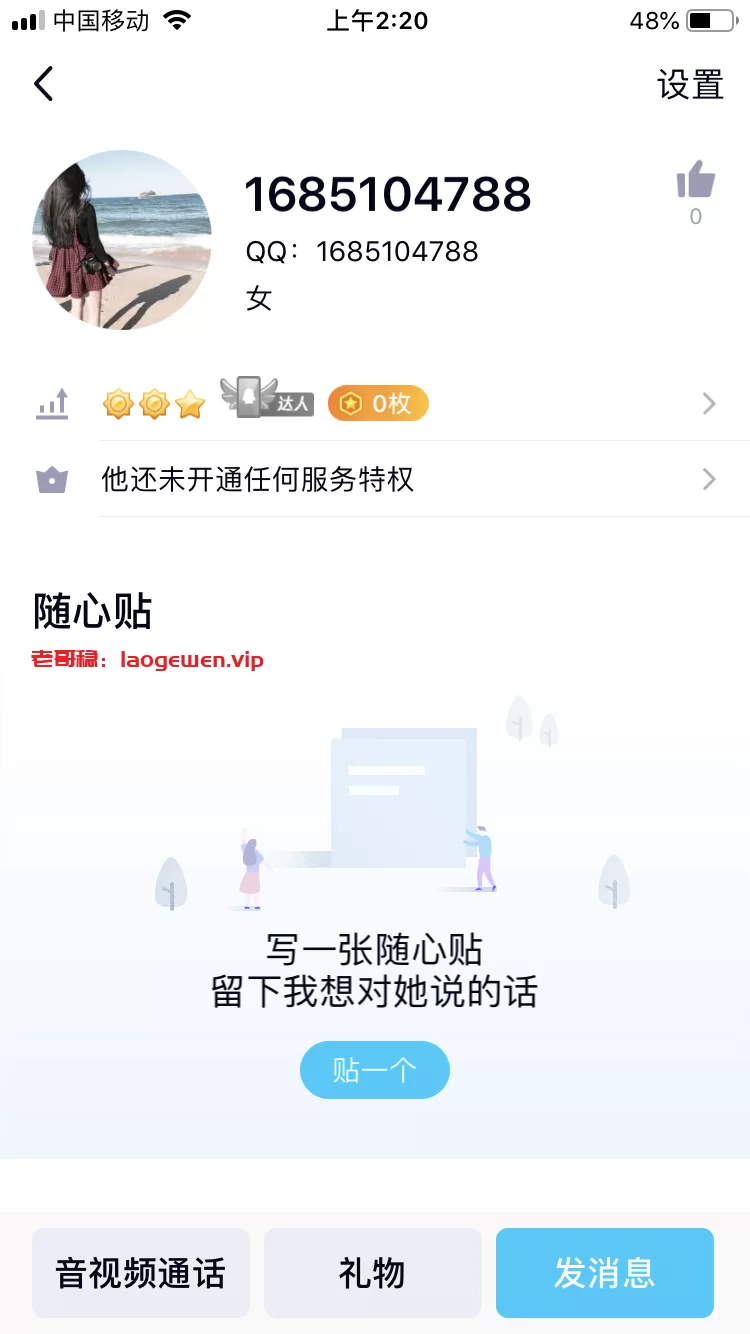View the profile avatar photo
750x1334 pixels.
[x=122, y=240]
